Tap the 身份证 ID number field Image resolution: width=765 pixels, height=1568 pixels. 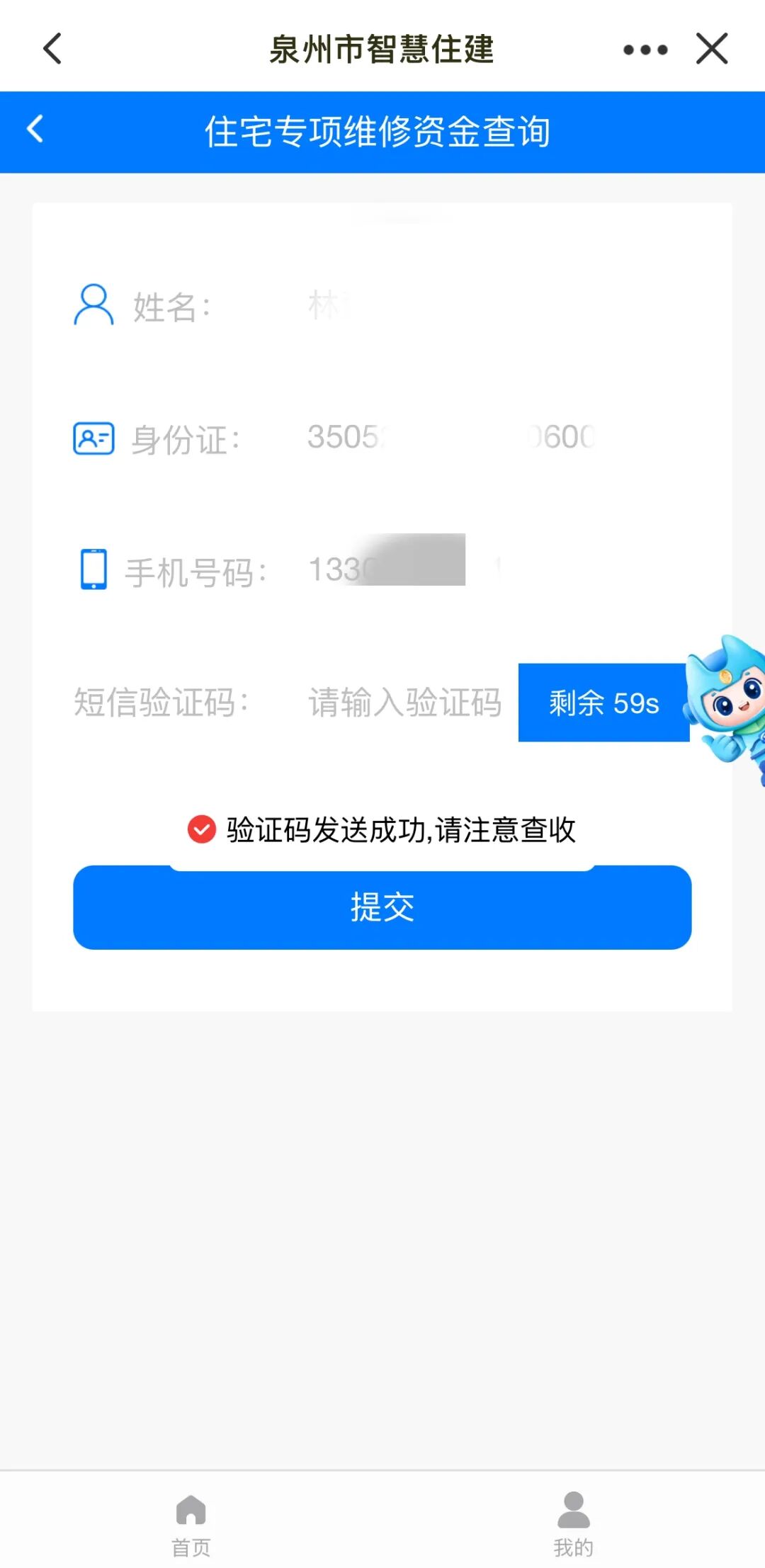tap(496, 438)
